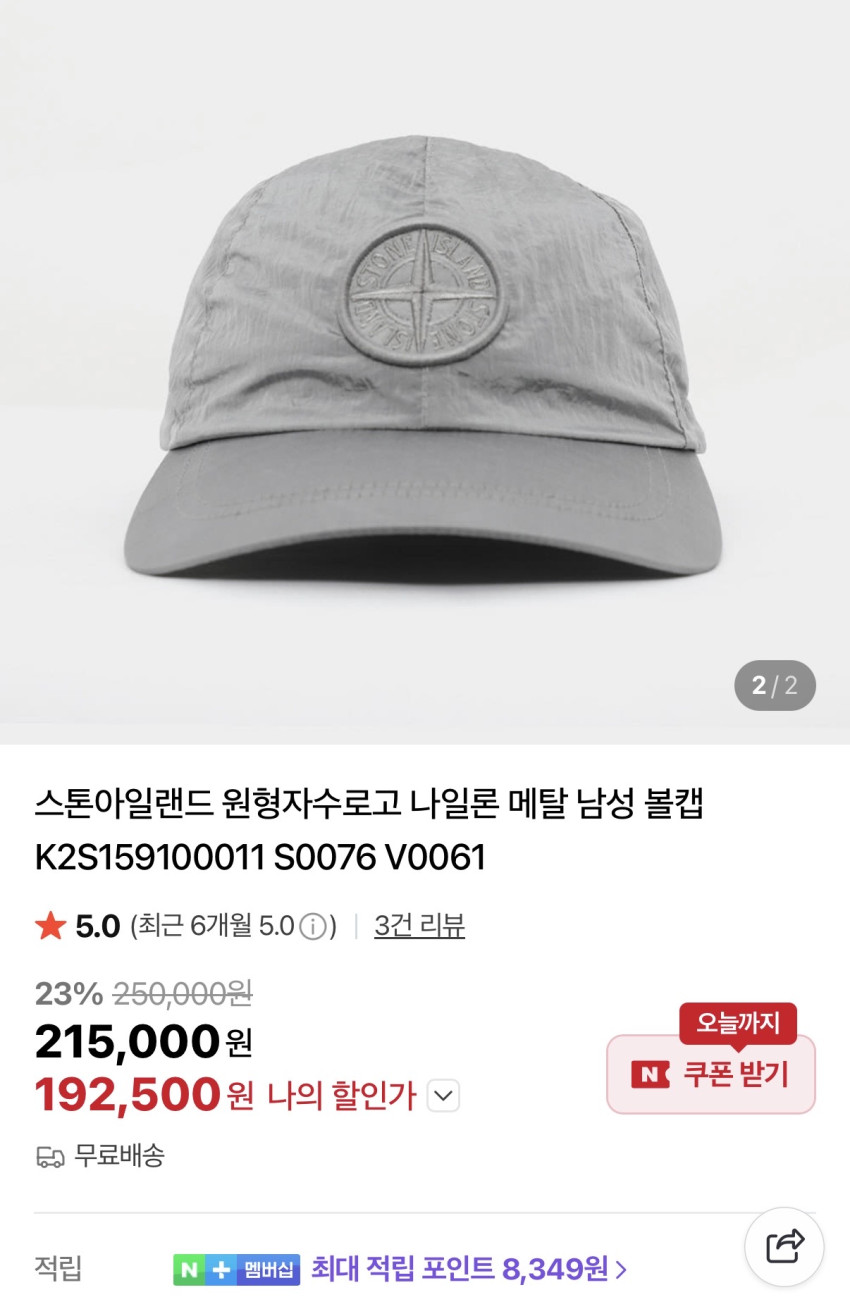Expand 나의 할인가 discount details
The image size is (850, 1309).
[x=443, y=1097]
